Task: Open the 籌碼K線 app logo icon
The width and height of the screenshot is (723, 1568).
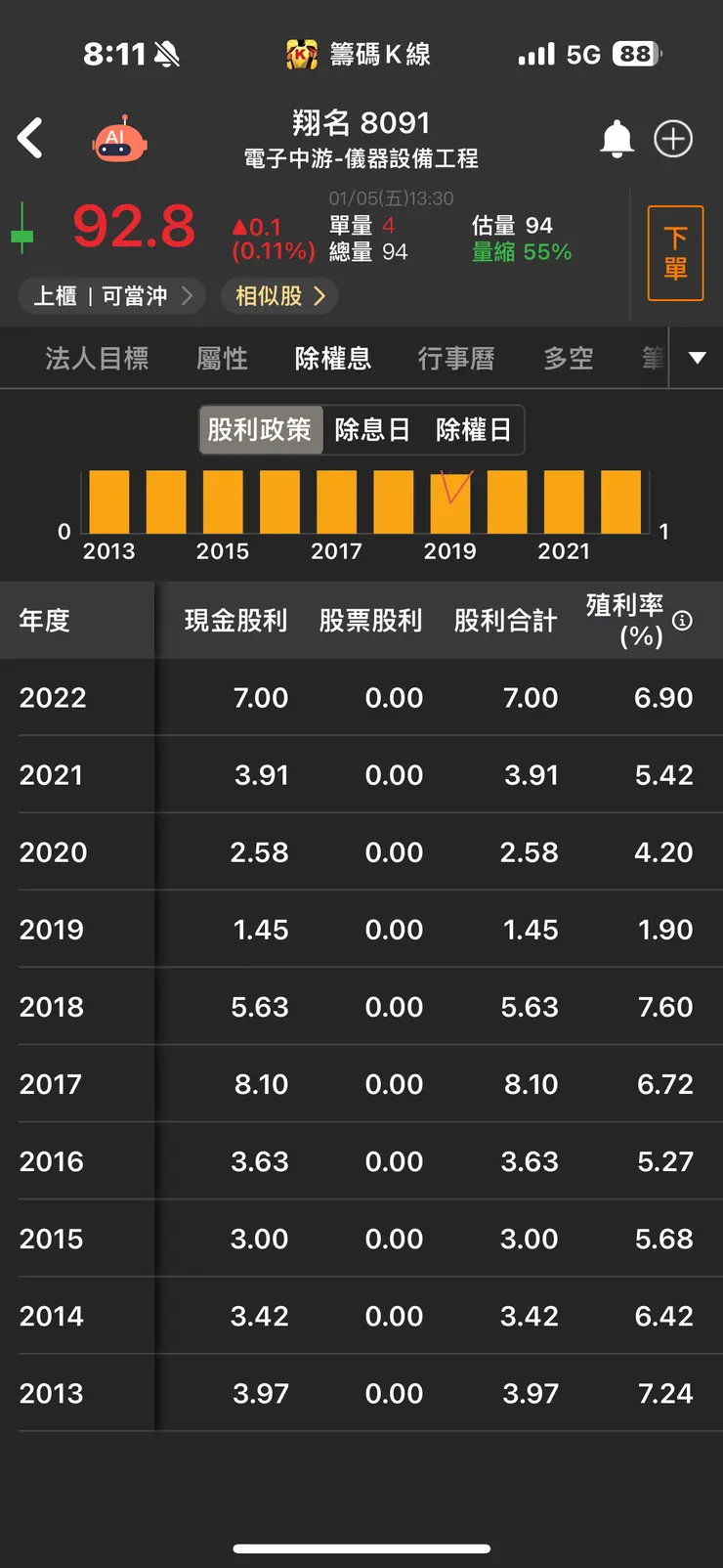Action: 302,54
